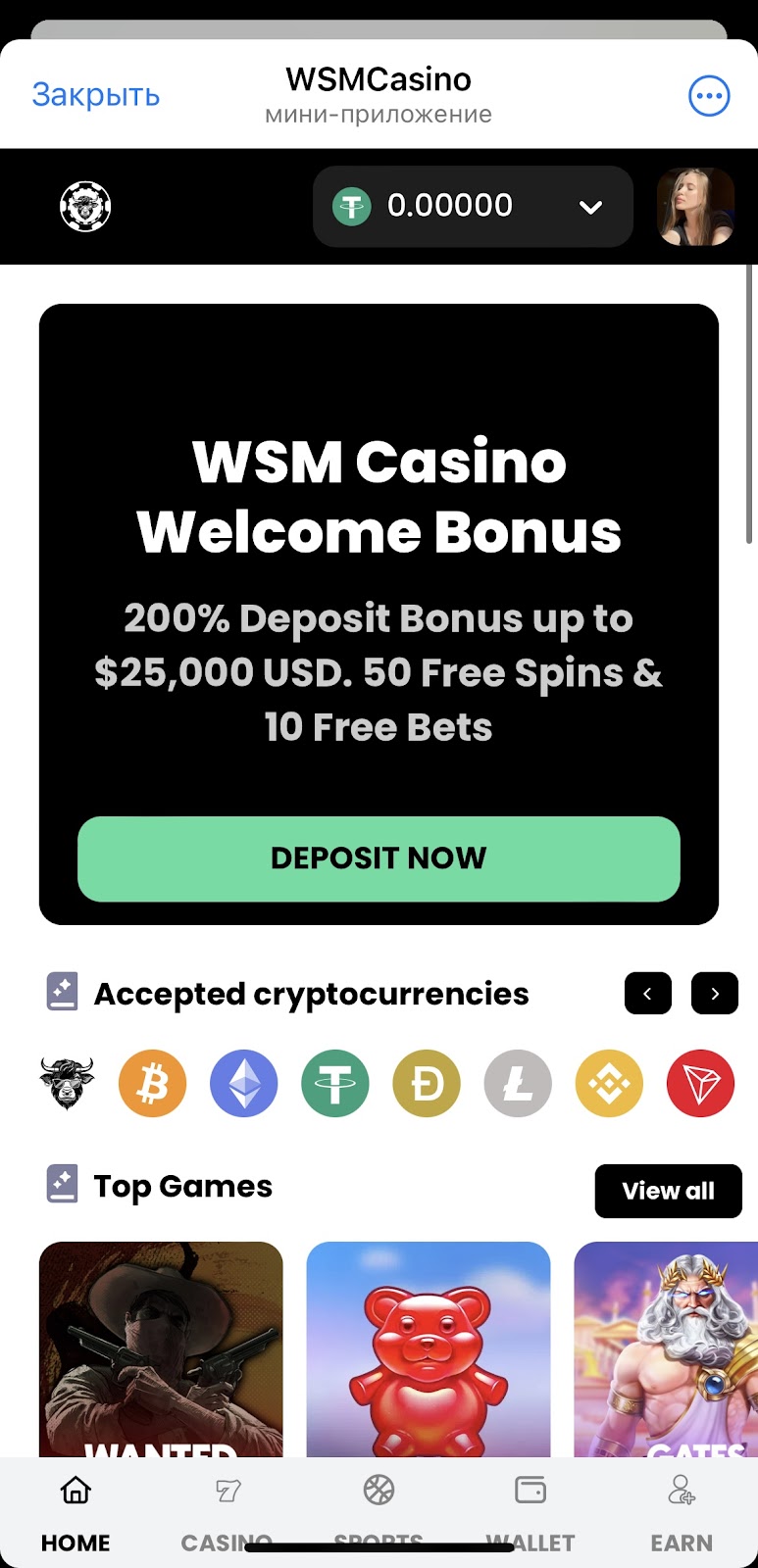This screenshot has height=1568, width=758.
Task: Select the Dogecoin currency icon
Action: [427, 1084]
